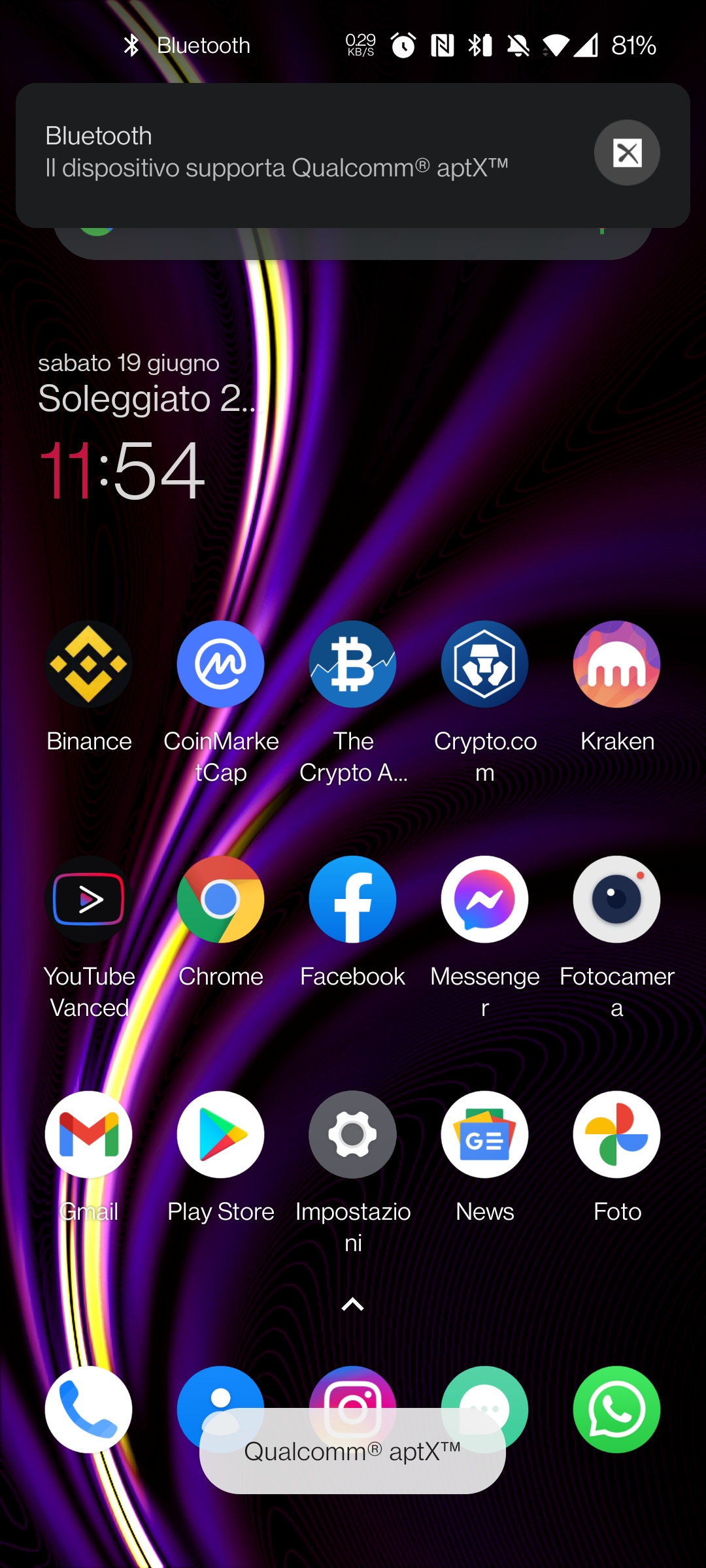
Task: Open the Chrome browser
Action: coord(221,900)
